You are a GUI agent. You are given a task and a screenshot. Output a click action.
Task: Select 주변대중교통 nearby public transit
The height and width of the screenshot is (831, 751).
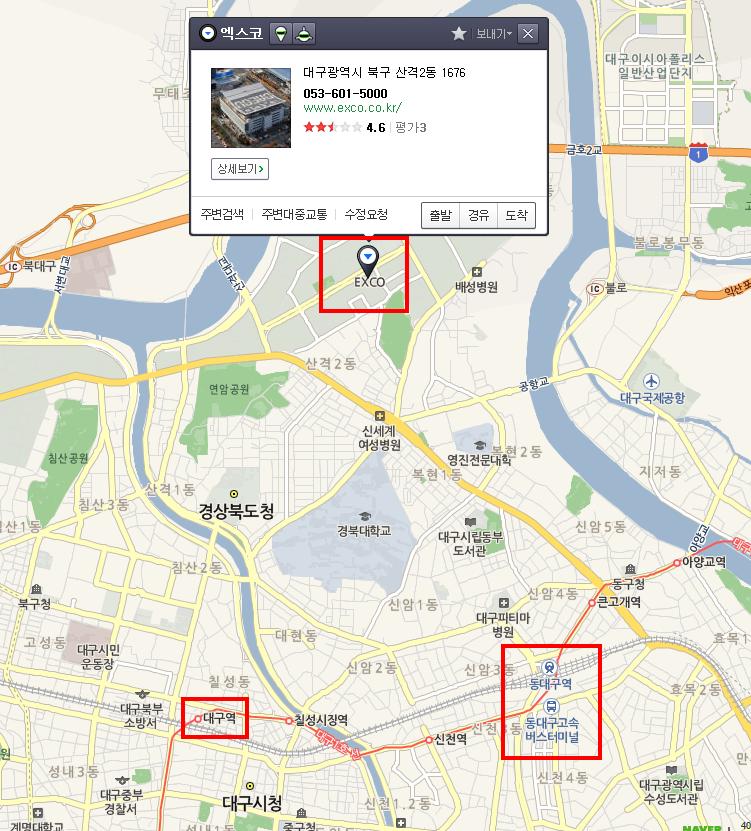click(294, 214)
